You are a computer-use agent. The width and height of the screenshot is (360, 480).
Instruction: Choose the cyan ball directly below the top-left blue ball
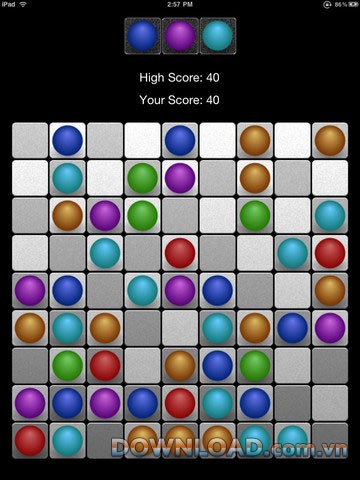(67, 178)
